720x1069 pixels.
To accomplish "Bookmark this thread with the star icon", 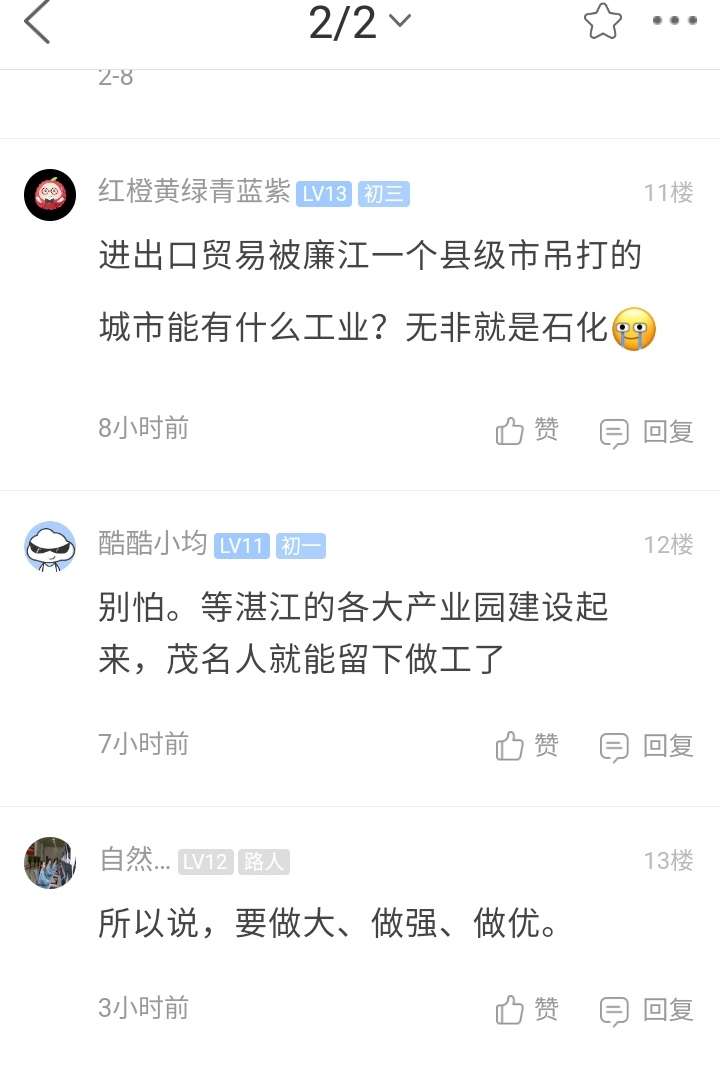I will click(x=603, y=22).
